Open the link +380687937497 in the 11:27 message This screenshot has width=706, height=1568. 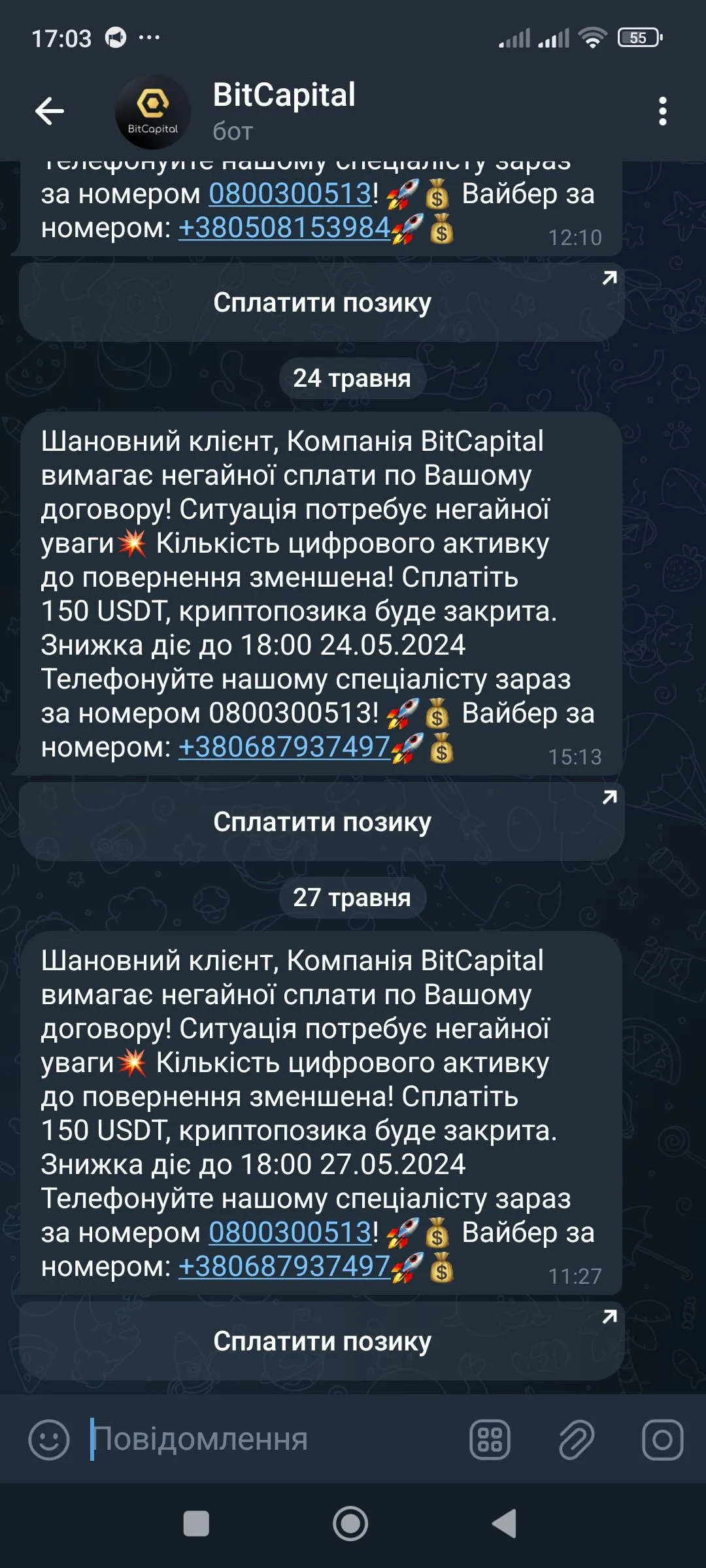(x=284, y=1266)
